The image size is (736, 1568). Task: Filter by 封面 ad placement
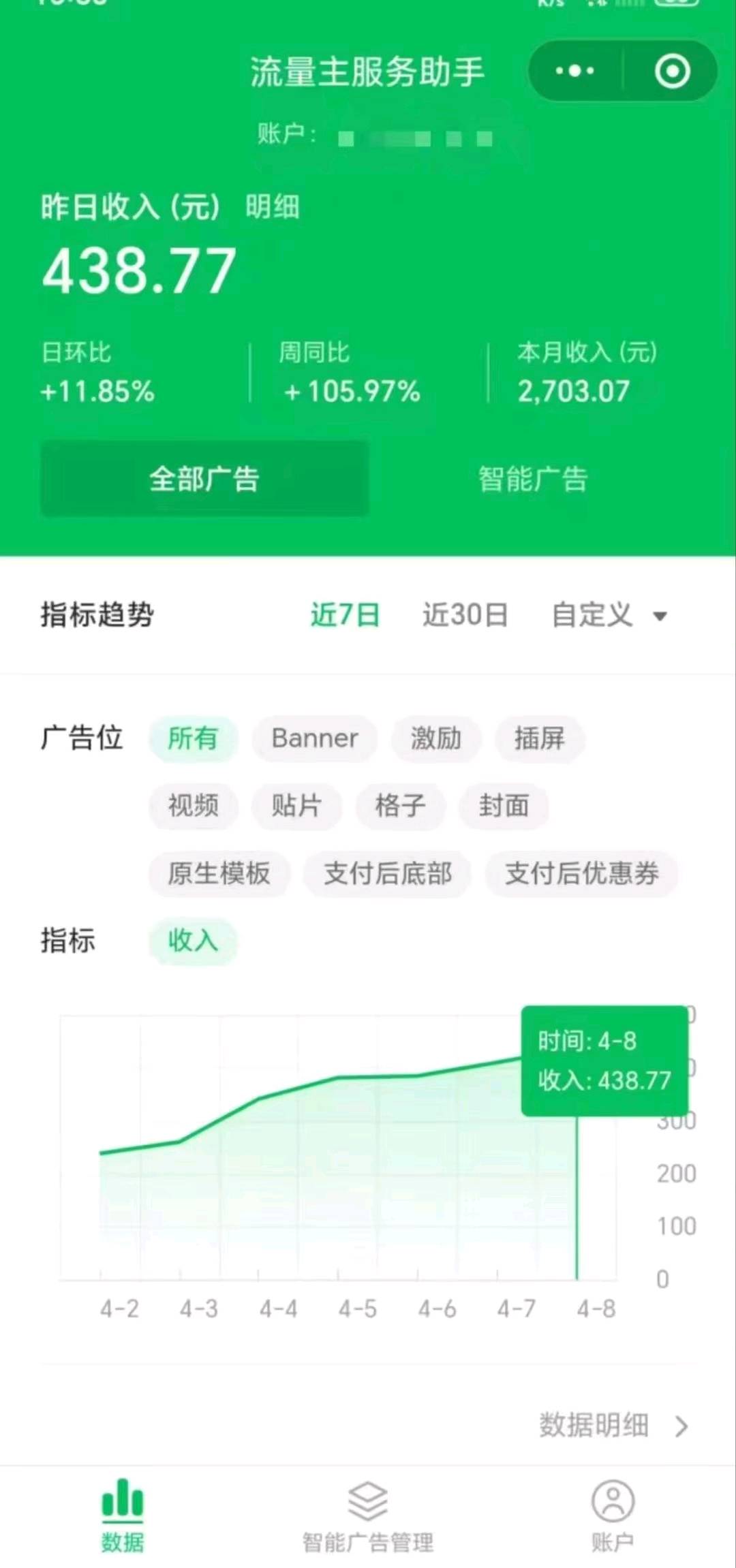click(x=504, y=806)
